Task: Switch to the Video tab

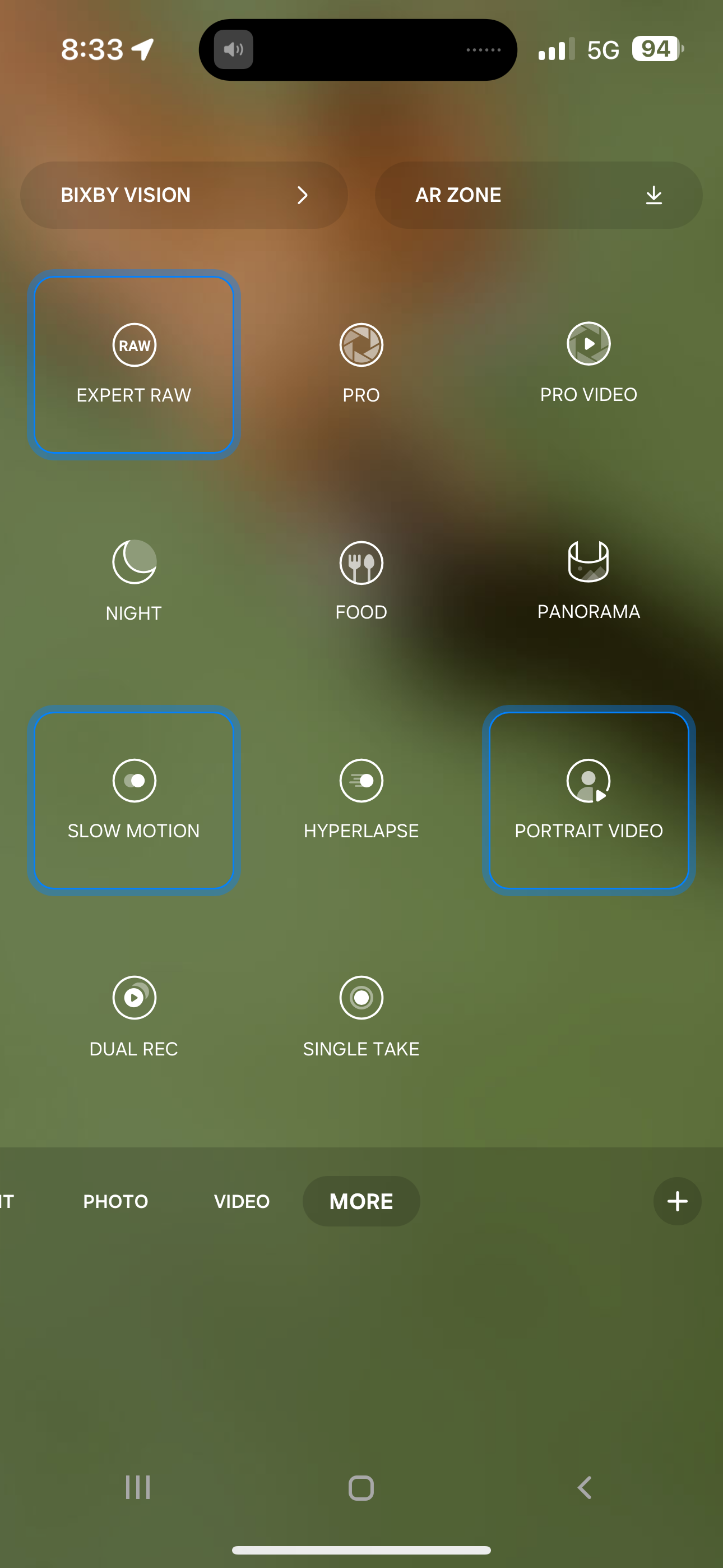Action: coord(242,1201)
